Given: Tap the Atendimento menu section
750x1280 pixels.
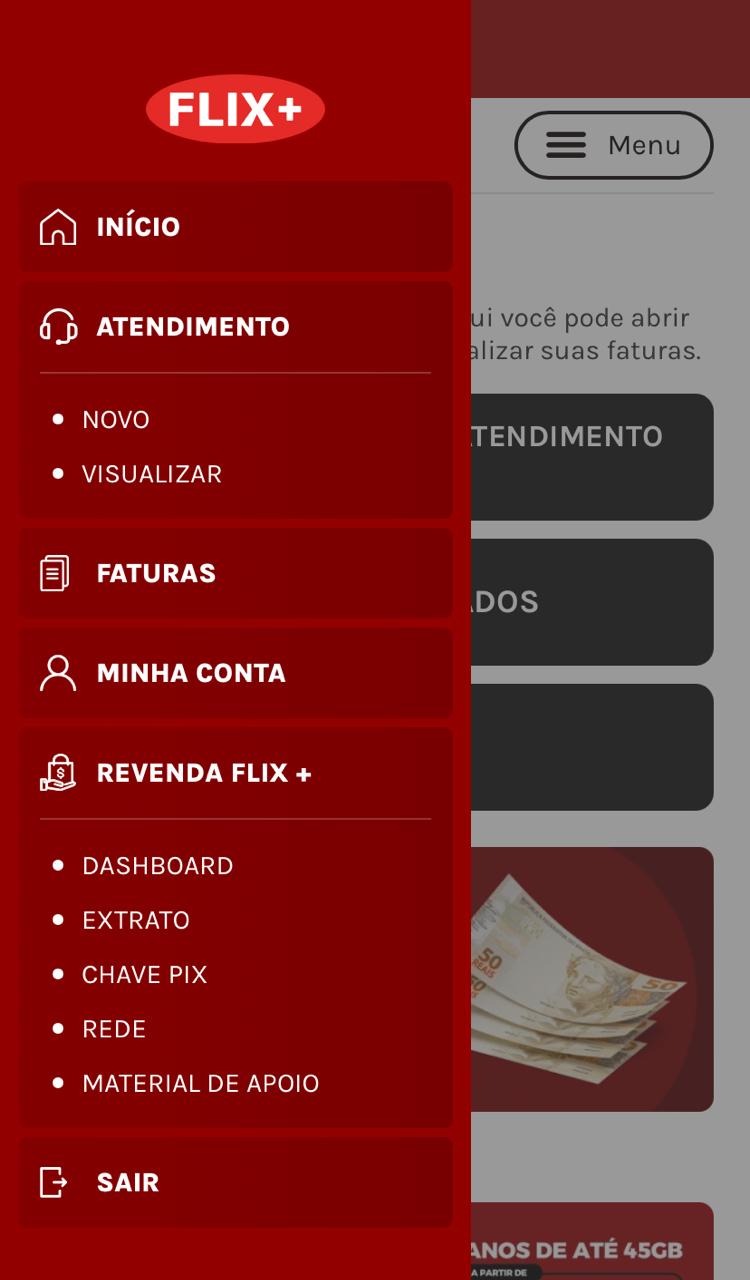Looking at the screenshot, I should point(235,327).
